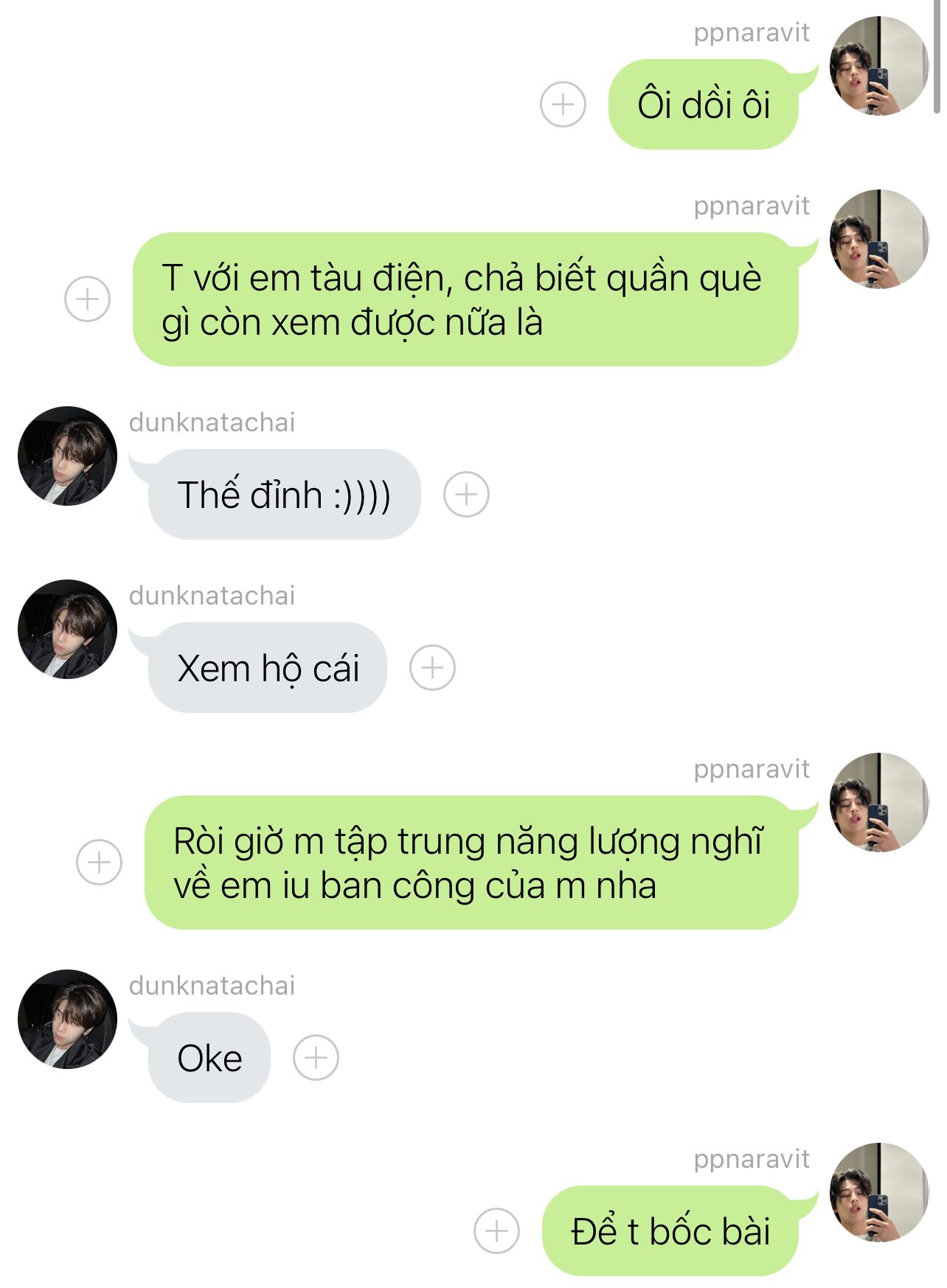The height and width of the screenshot is (1288, 947).
Task: View ppnaravit's profile next to "Để t bốc bài"
Action: (878, 1192)
